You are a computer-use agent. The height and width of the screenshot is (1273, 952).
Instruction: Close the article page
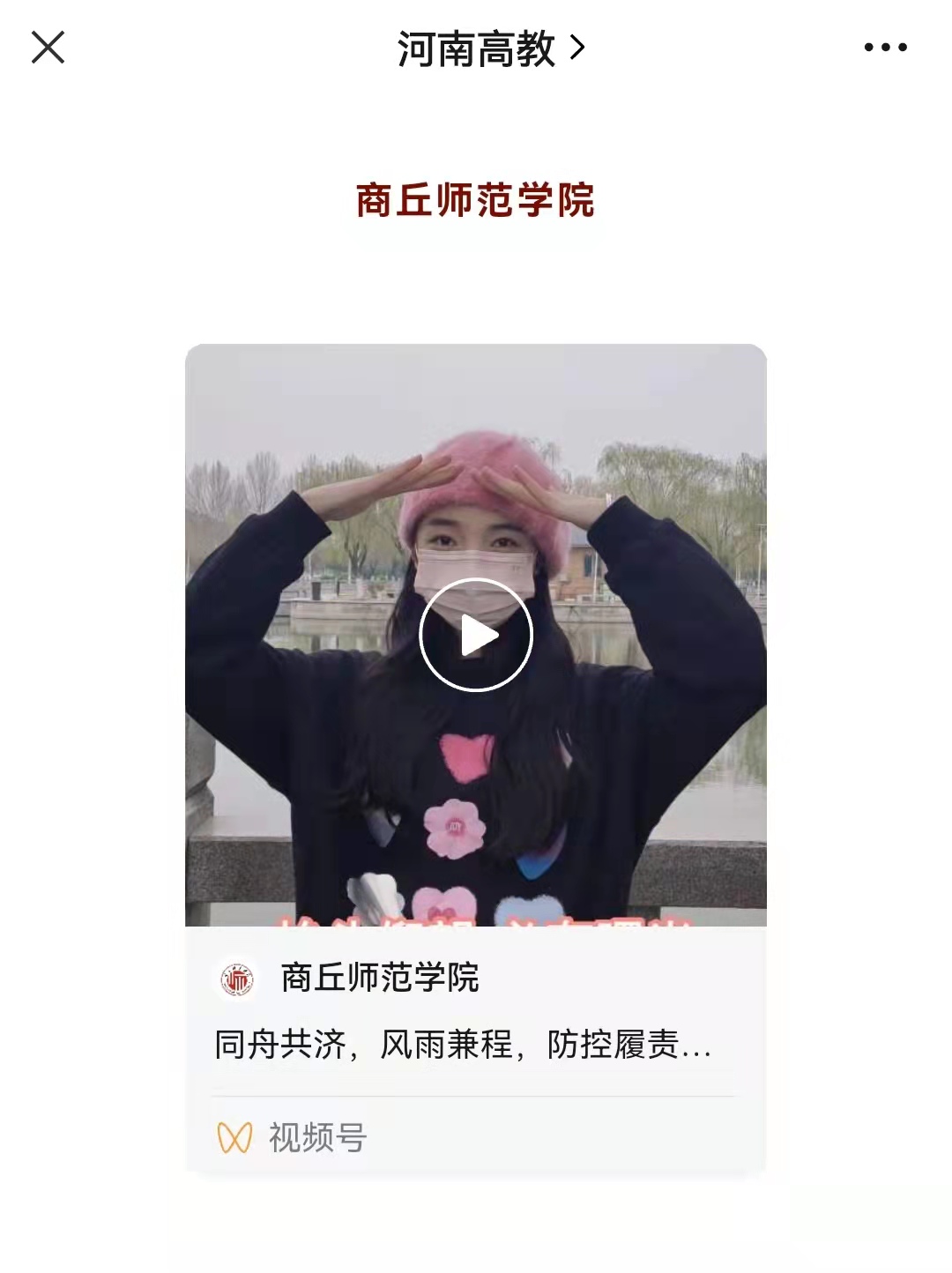pos(48,48)
